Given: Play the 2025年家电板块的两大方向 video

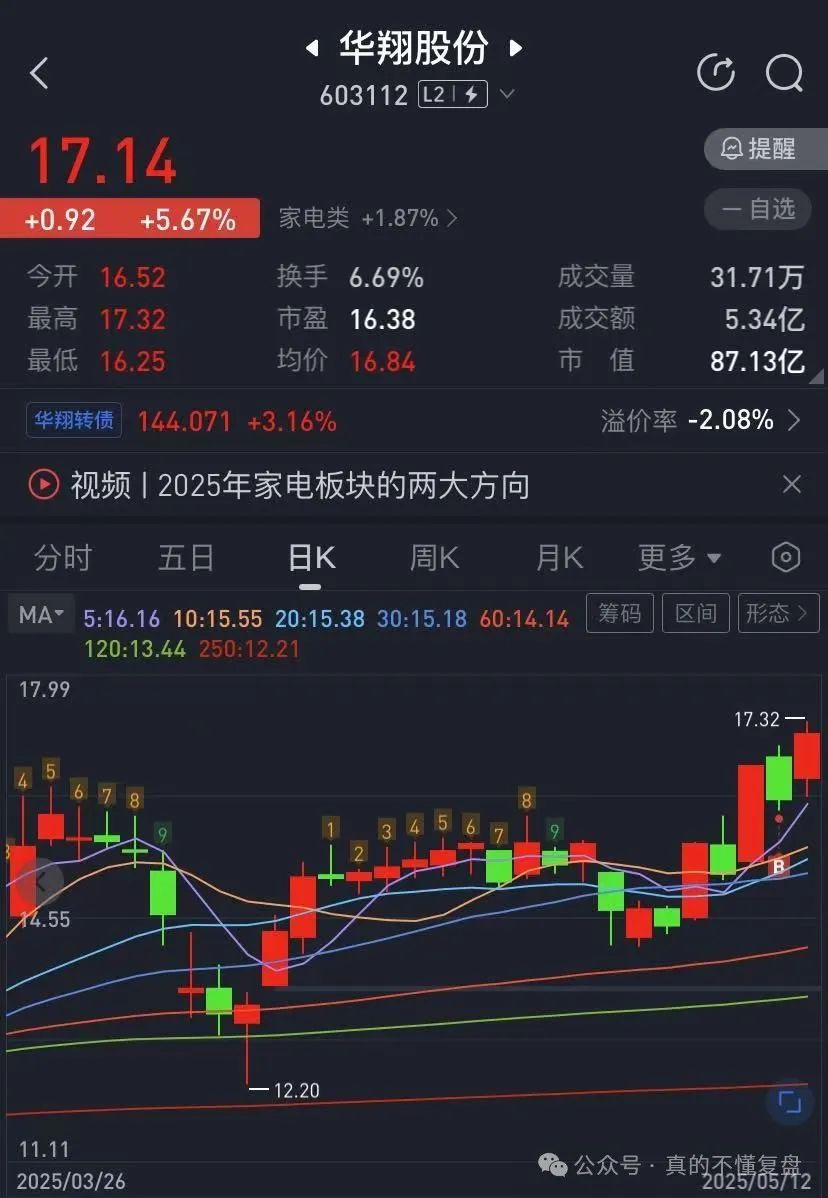Looking at the screenshot, I should click(x=44, y=486).
